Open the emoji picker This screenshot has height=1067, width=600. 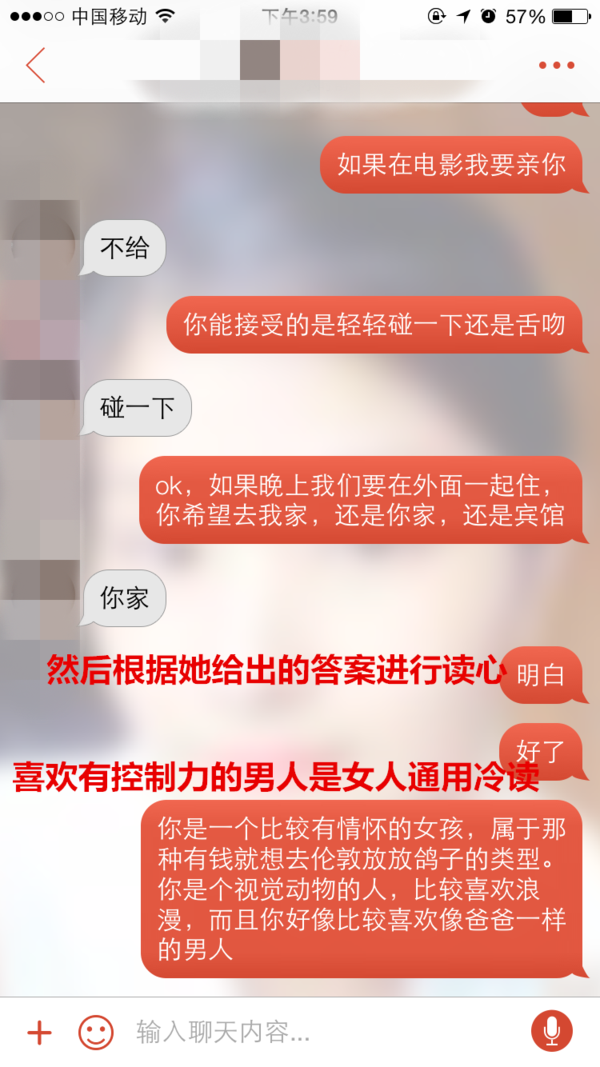click(x=96, y=1032)
